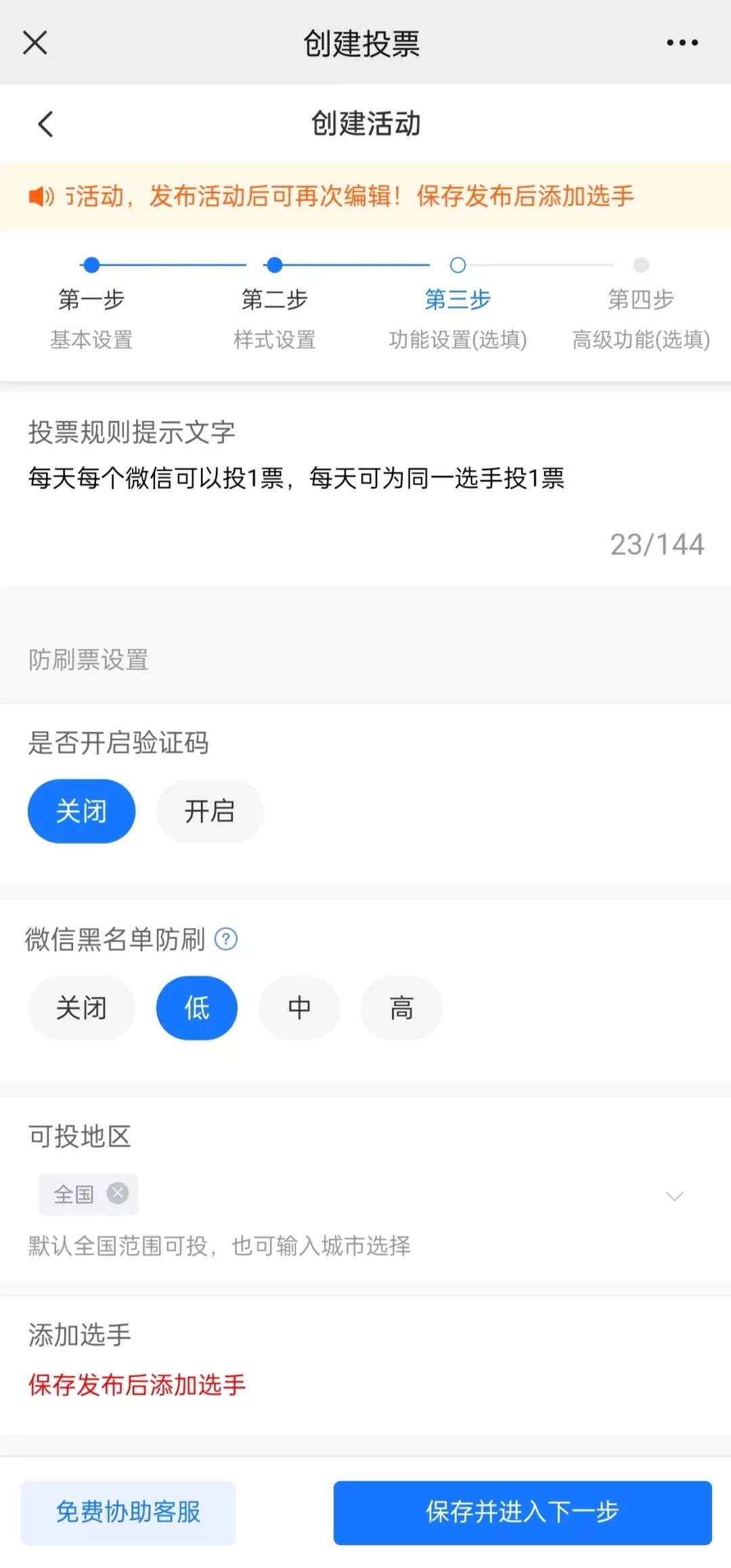Image resolution: width=731 pixels, height=1568 pixels.
Task: Close the 创建投票 dialog
Action: pyautogui.click(x=35, y=43)
